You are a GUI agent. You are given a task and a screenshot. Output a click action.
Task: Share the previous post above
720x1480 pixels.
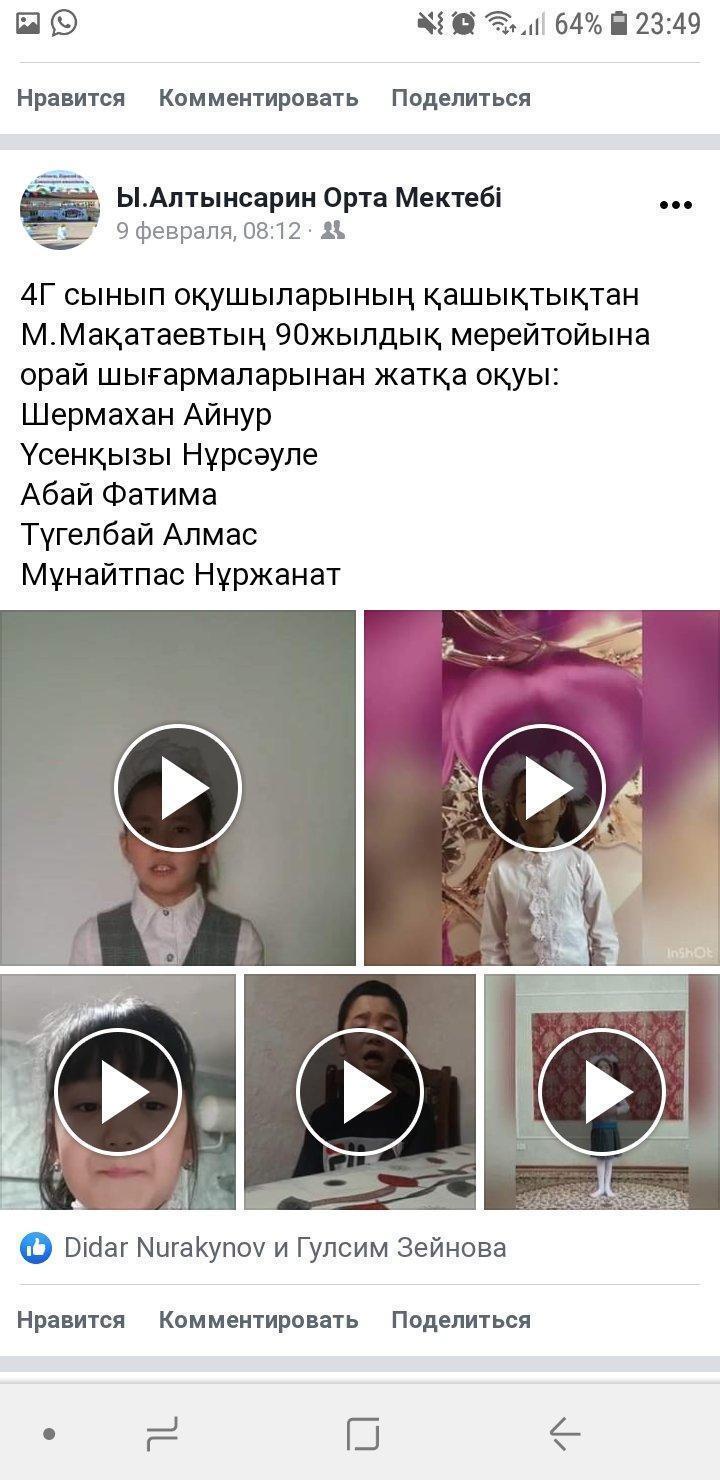click(x=460, y=98)
